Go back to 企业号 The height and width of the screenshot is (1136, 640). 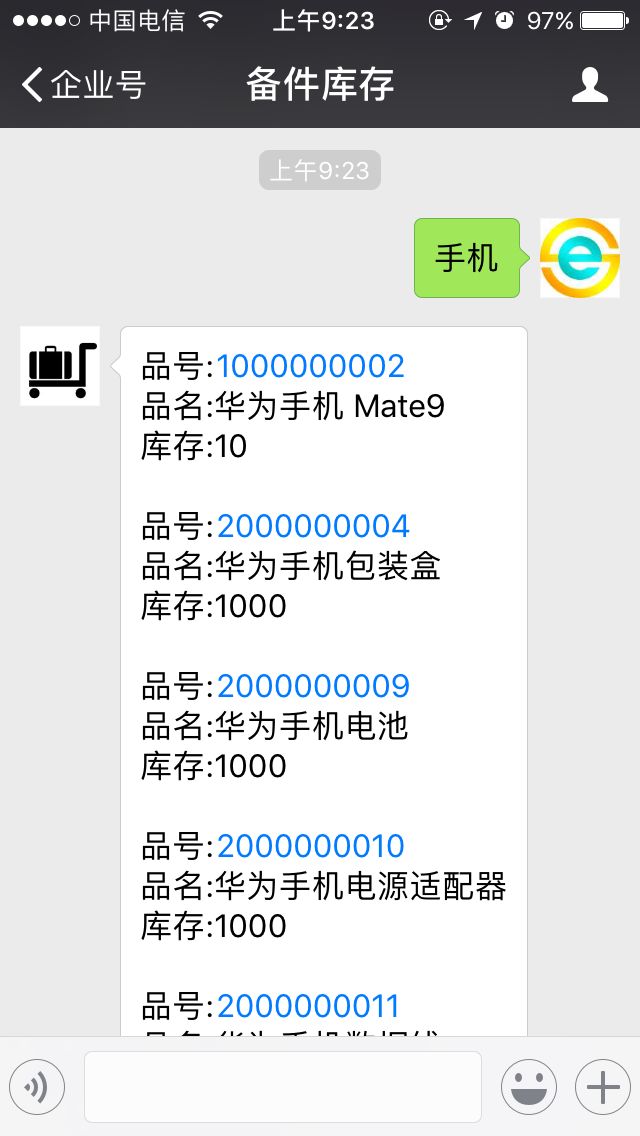tap(83, 85)
